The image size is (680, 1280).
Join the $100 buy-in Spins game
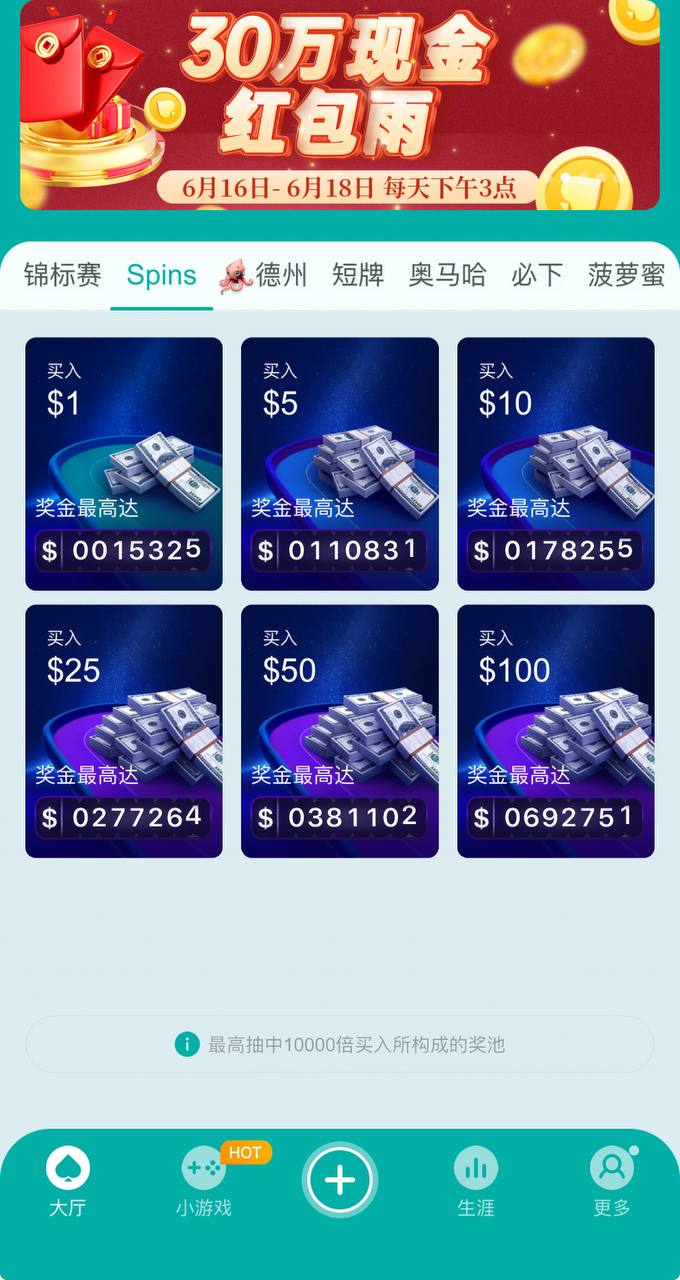[x=556, y=731]
